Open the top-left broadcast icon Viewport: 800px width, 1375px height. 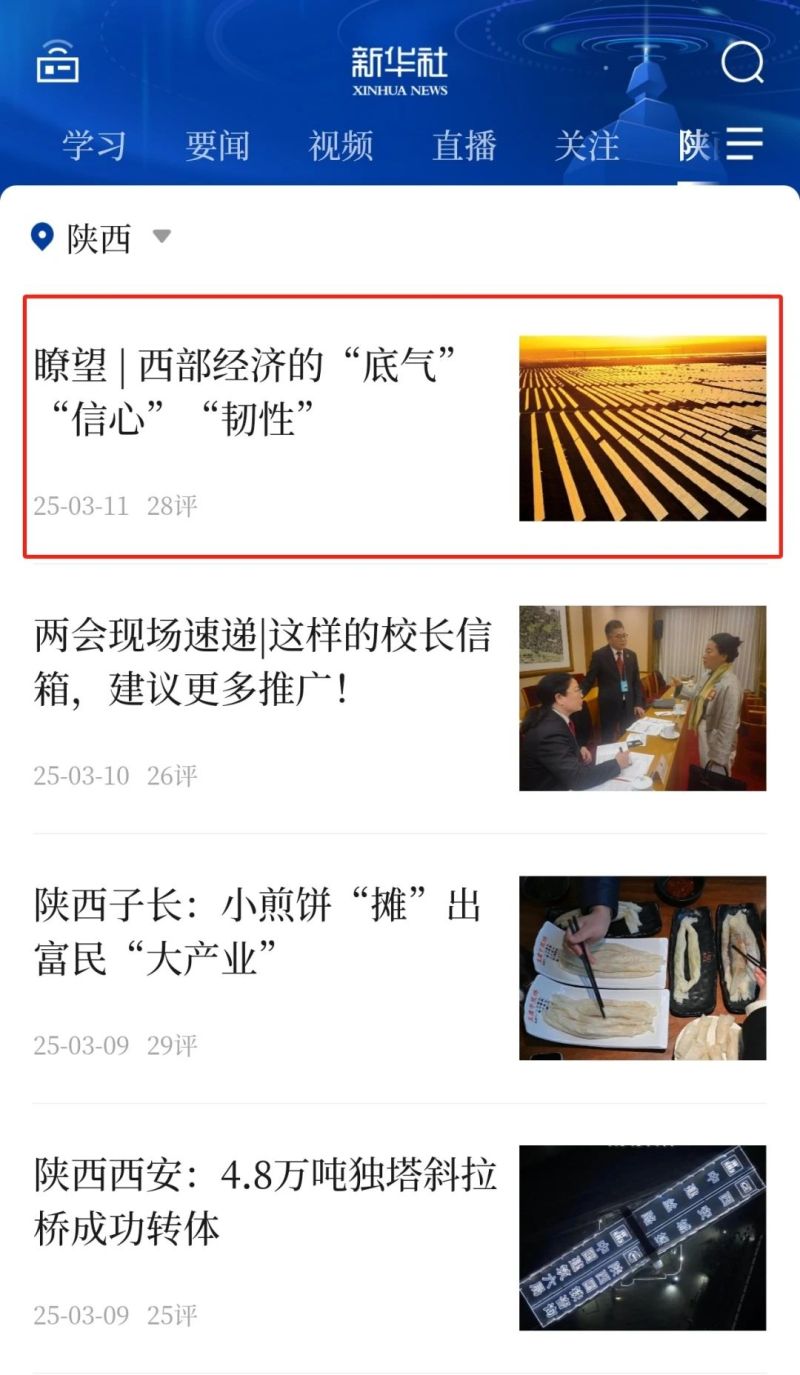coord(58,63)
